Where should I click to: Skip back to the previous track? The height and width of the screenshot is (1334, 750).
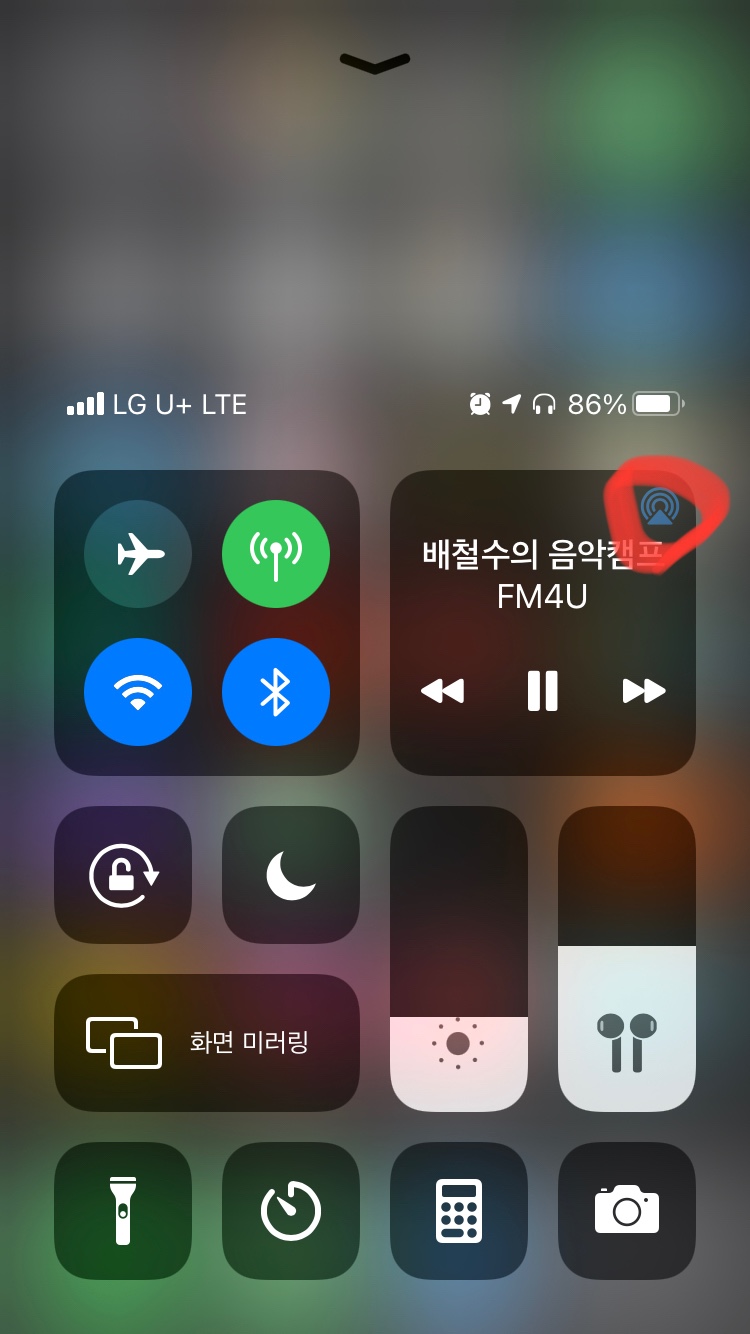(442, 690)
